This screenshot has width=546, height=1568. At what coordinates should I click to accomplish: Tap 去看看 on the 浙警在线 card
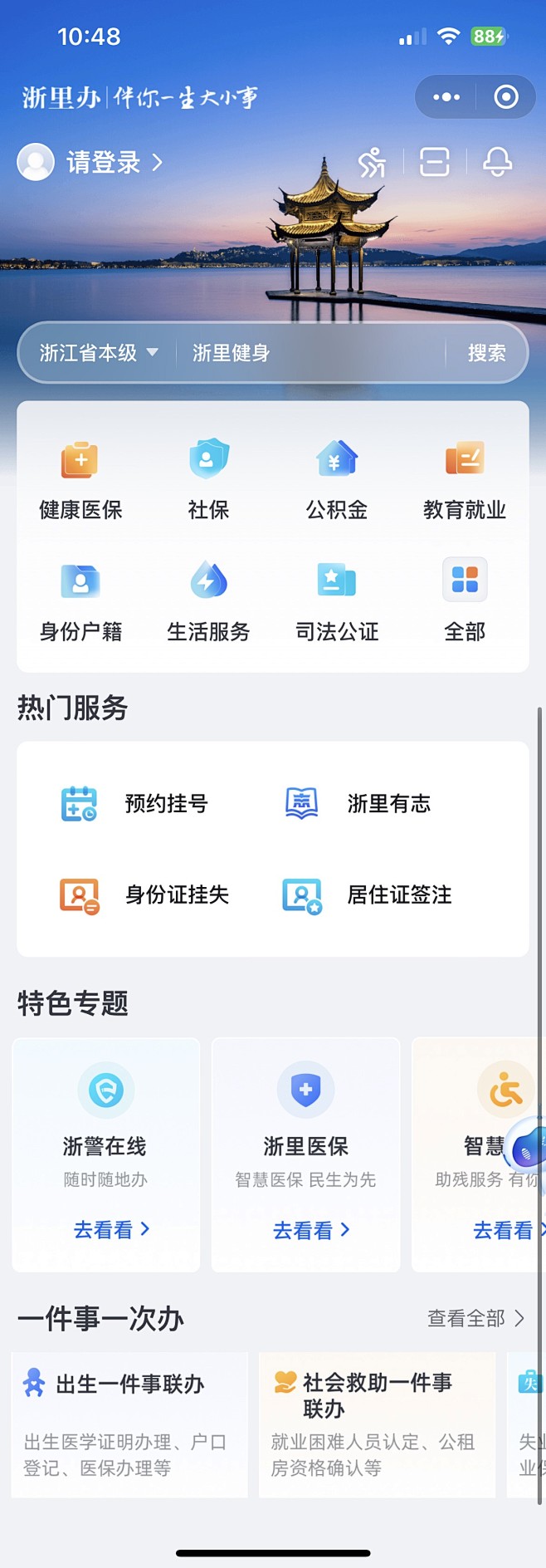(111, 1229)
